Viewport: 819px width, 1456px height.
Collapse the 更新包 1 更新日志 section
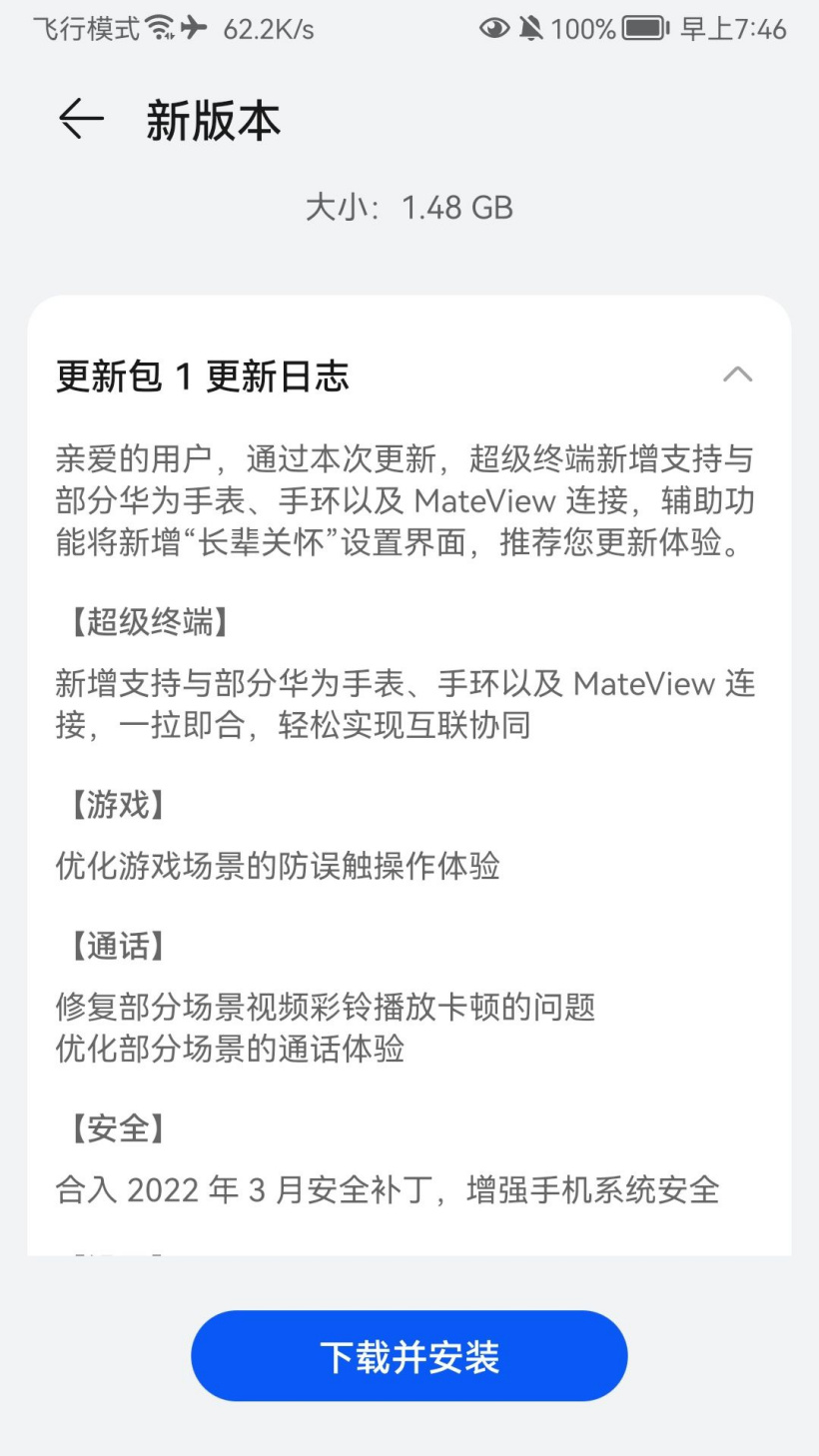click(x=737, y=375)
